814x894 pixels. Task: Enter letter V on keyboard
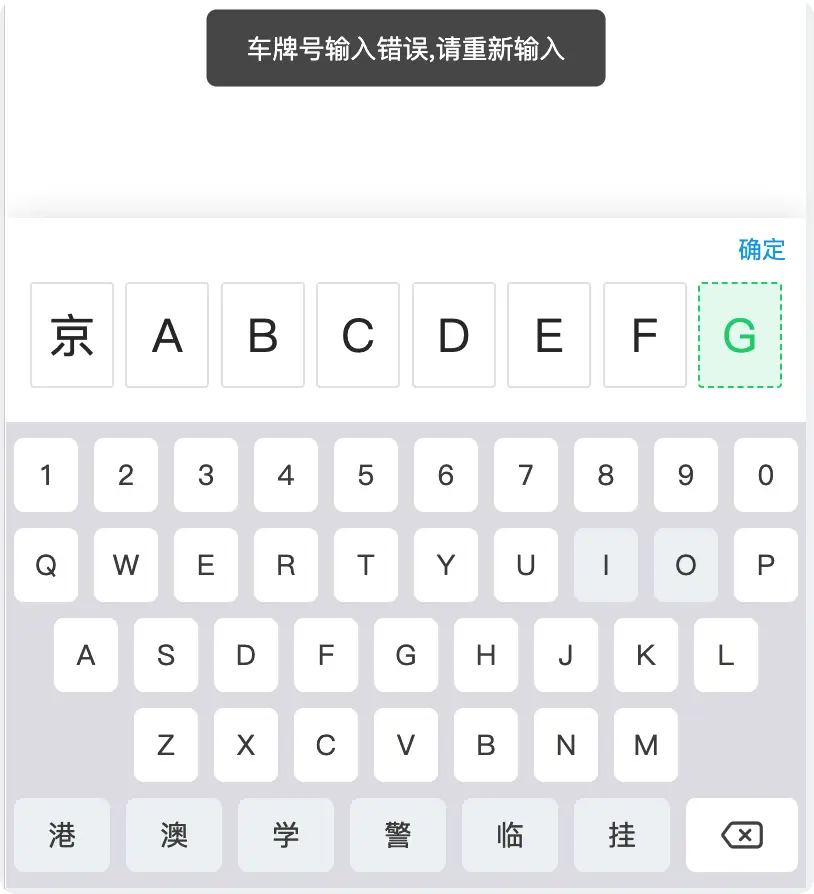coord(406,745)
